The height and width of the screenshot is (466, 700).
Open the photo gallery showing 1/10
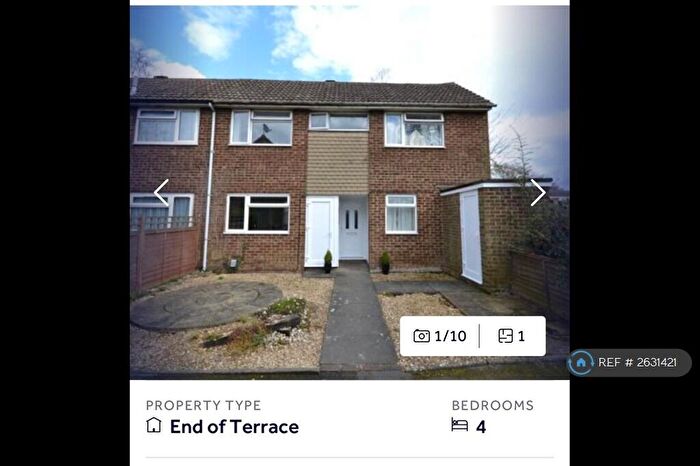point(440,336)
